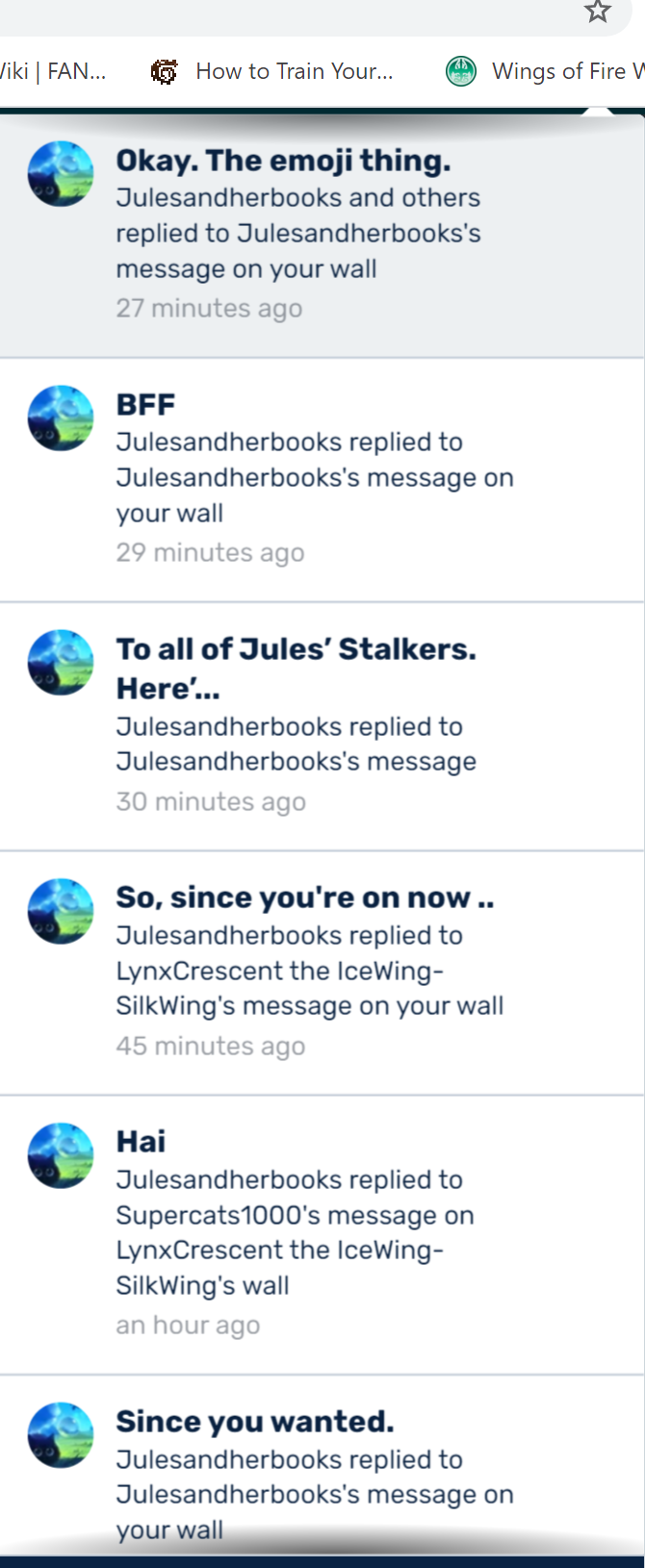Open the 'Since you wanted.' notification
Viewport: 645px width, 1568px height.
point(254,1422)
